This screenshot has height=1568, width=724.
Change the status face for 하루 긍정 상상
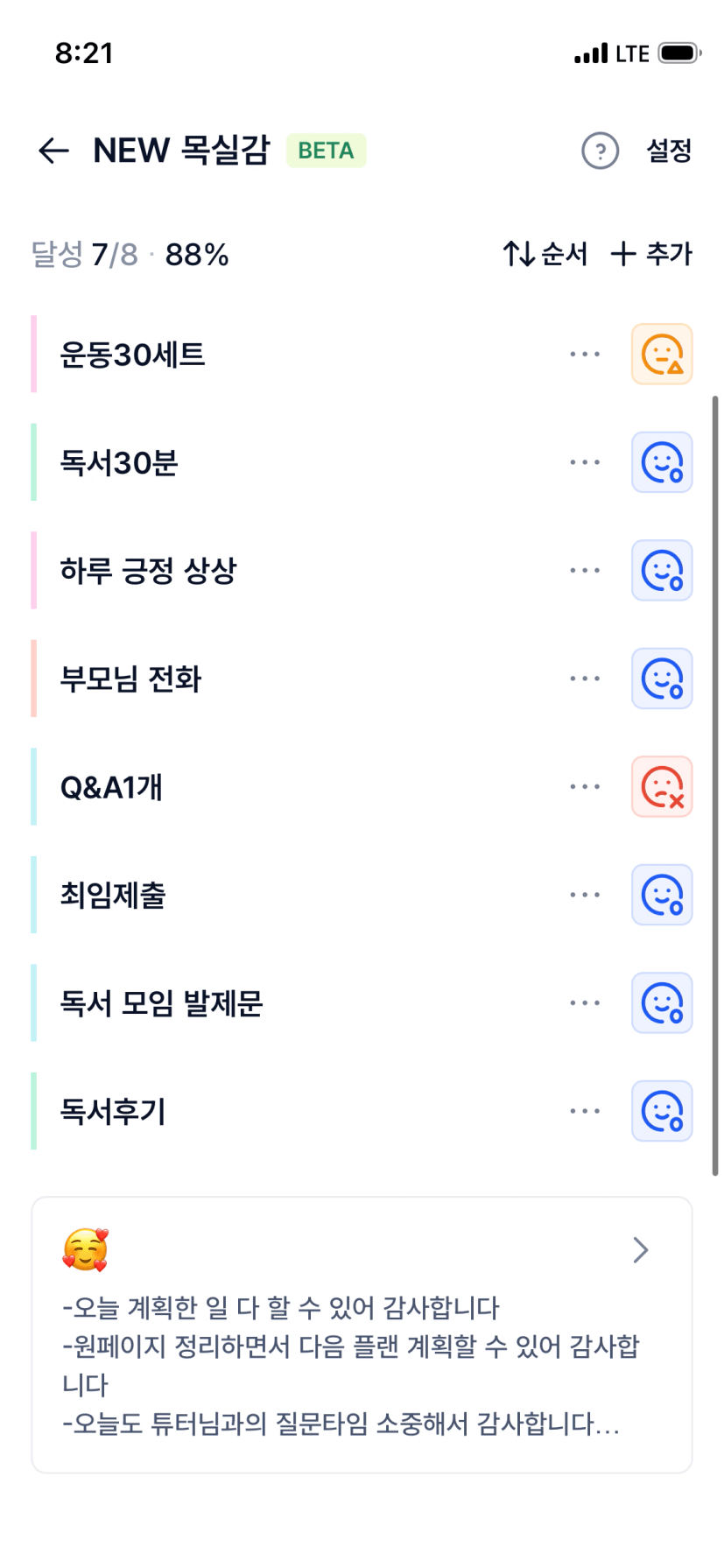tap(662, 571)
